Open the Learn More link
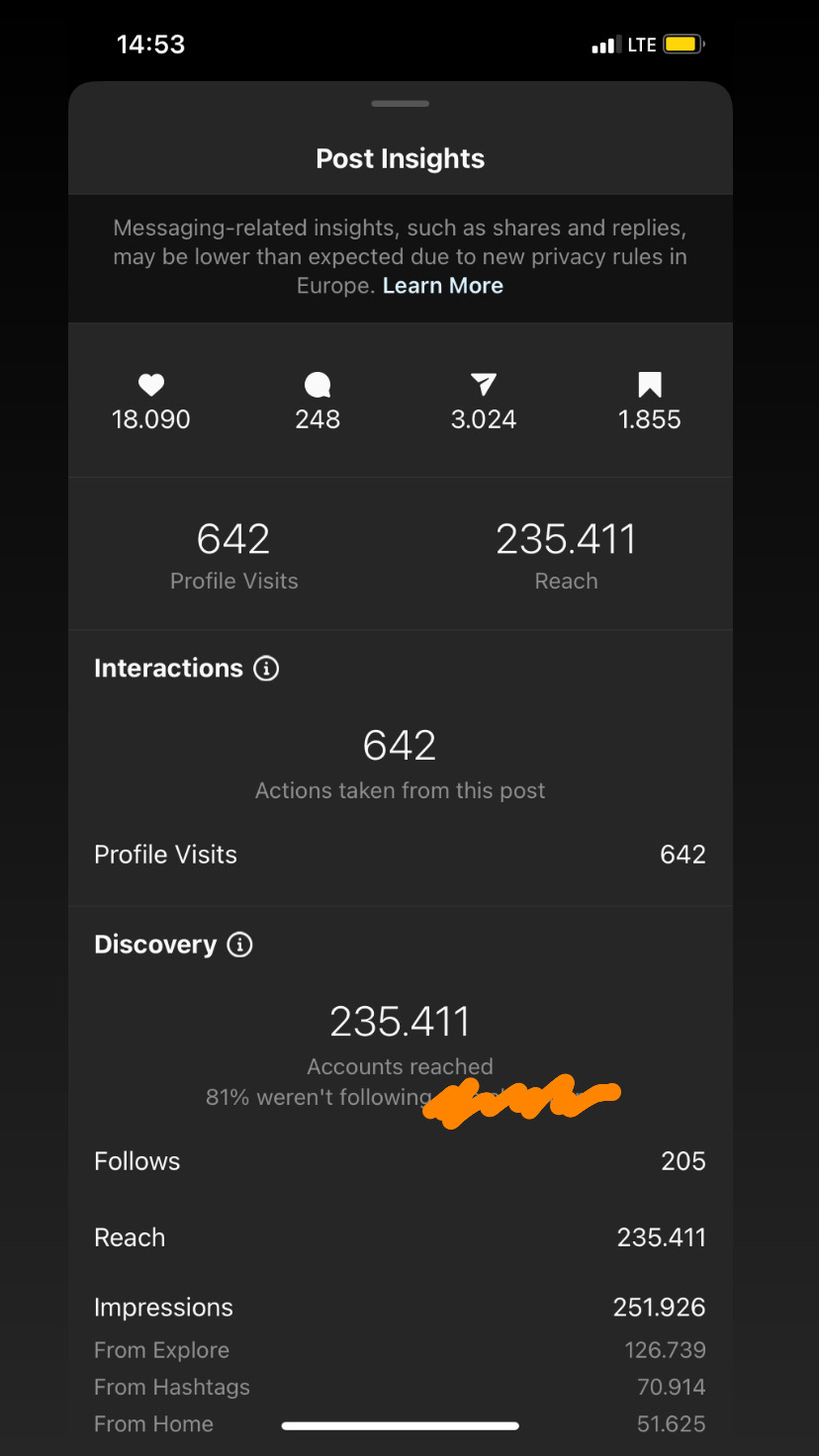 (443, 286)
